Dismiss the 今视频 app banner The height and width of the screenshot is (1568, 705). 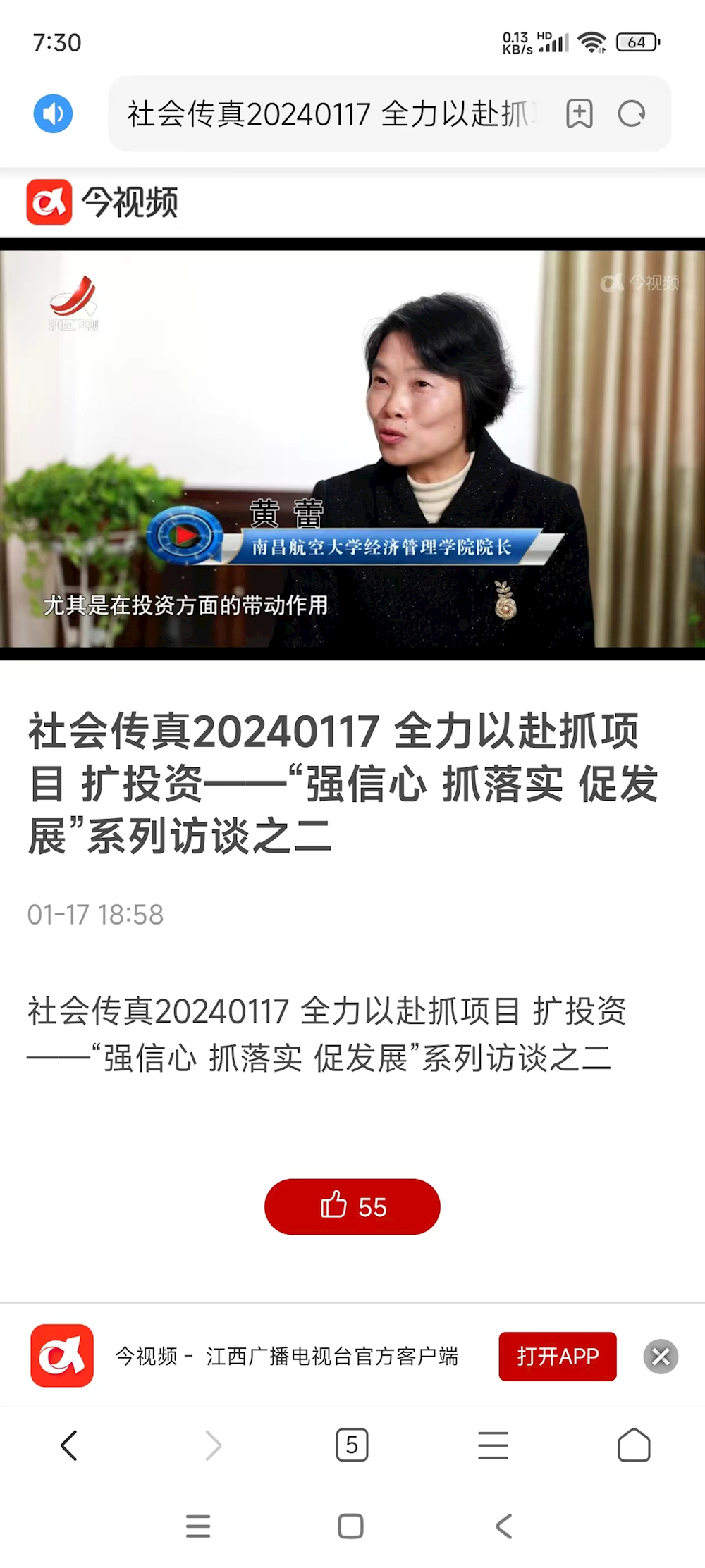tap(661, 1356)
